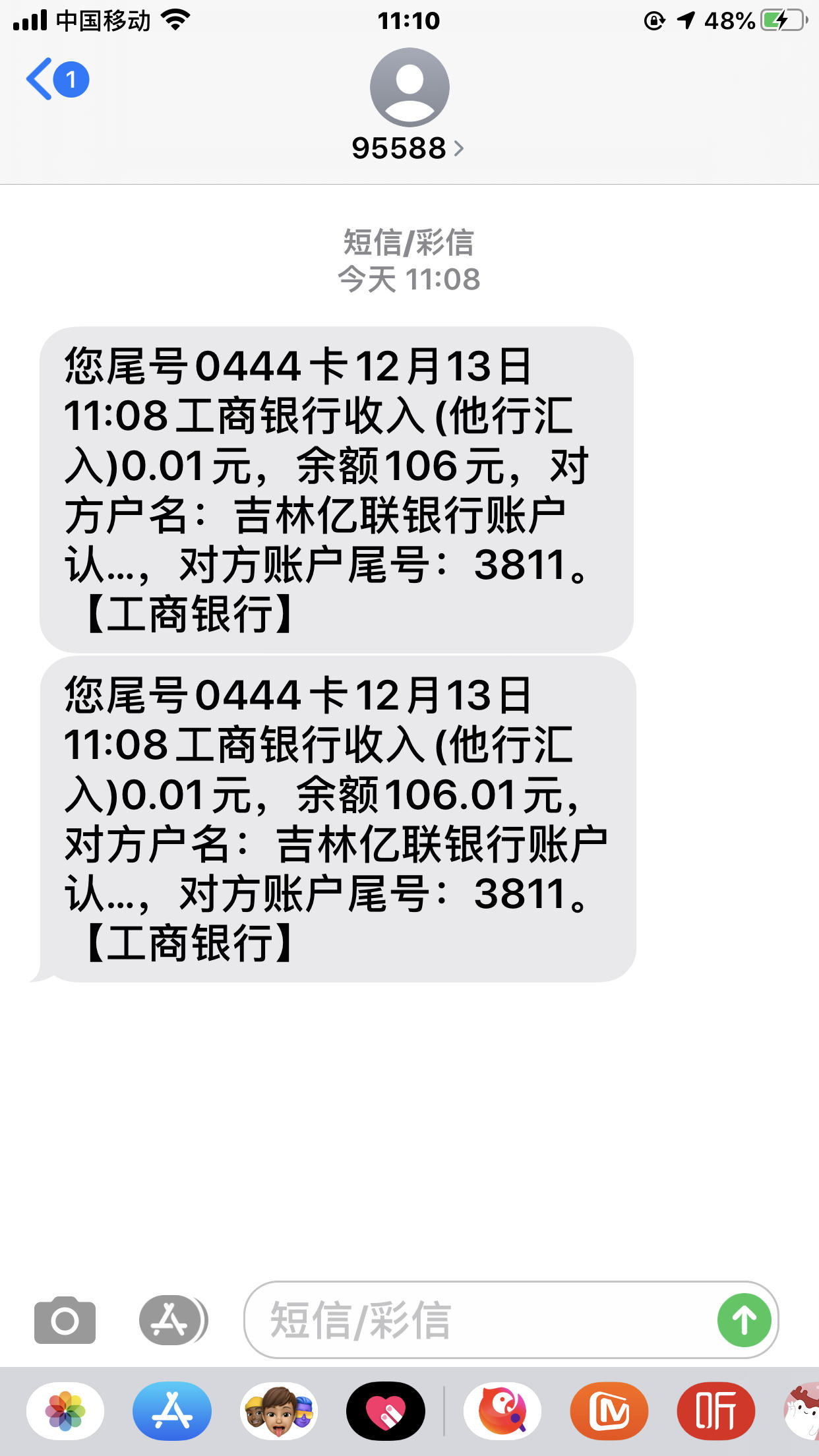Tap back arrow to return to conversation list
The image size is (819, 1456).
tap(40, 78)
